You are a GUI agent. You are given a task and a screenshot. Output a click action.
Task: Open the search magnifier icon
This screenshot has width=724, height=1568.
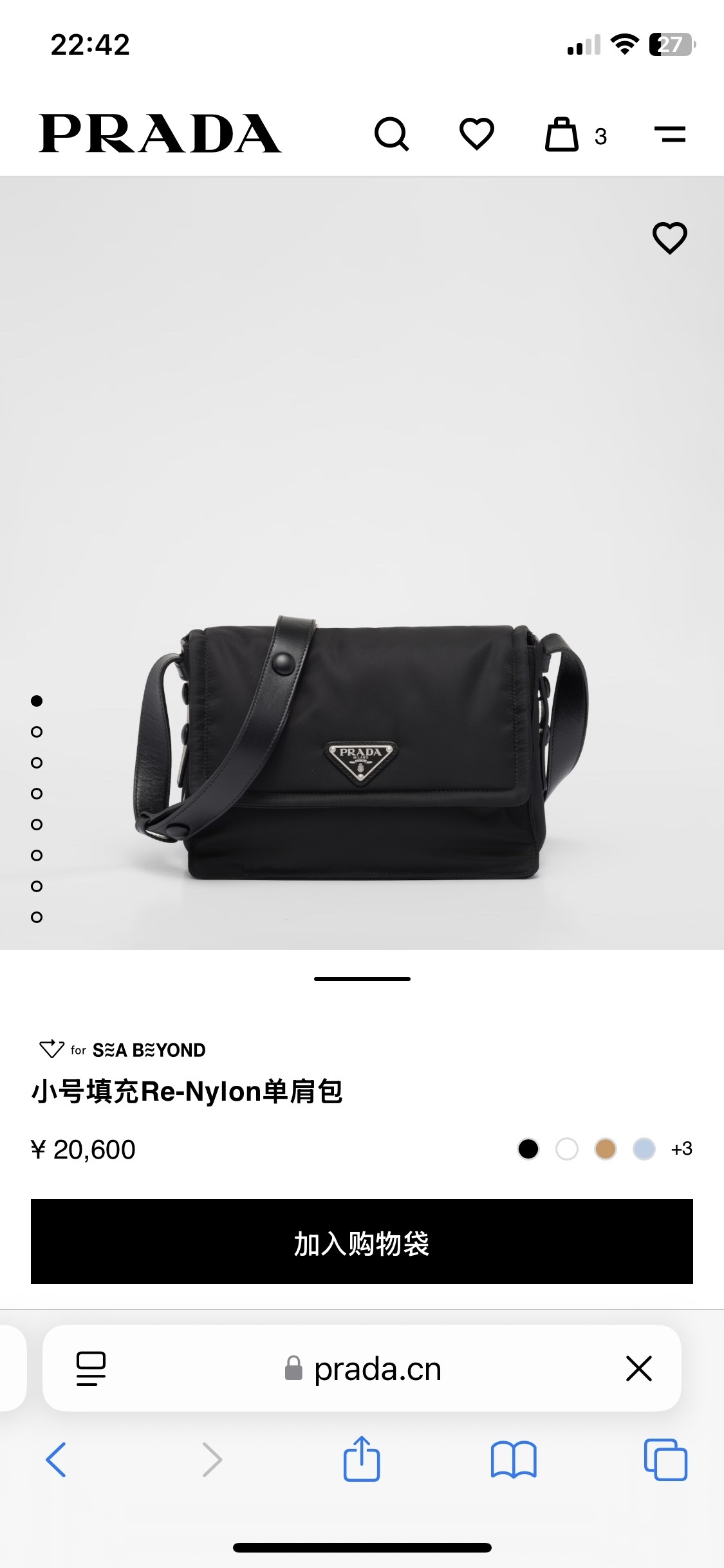[x=391, y=135]
